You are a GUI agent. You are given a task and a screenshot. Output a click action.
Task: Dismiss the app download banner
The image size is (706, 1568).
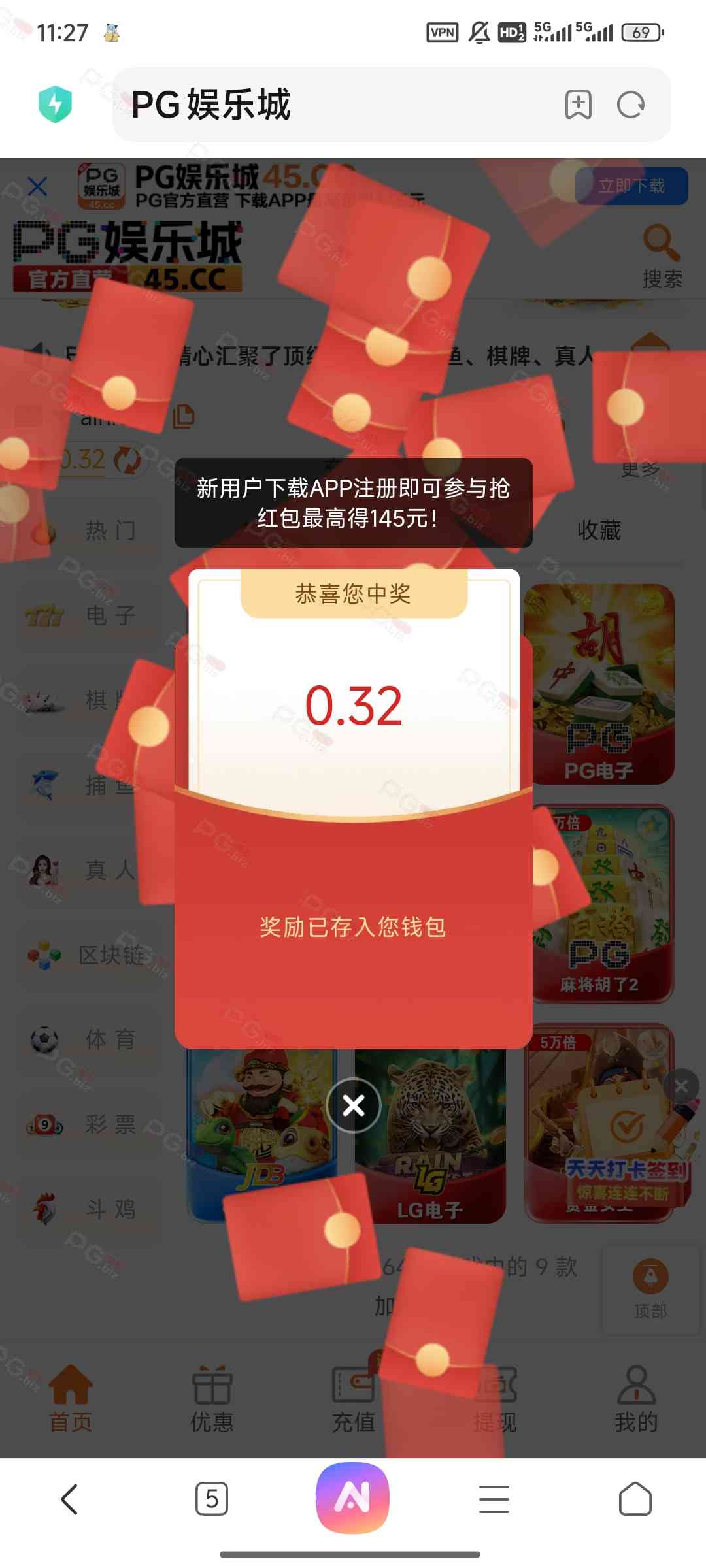coord(38,187)
